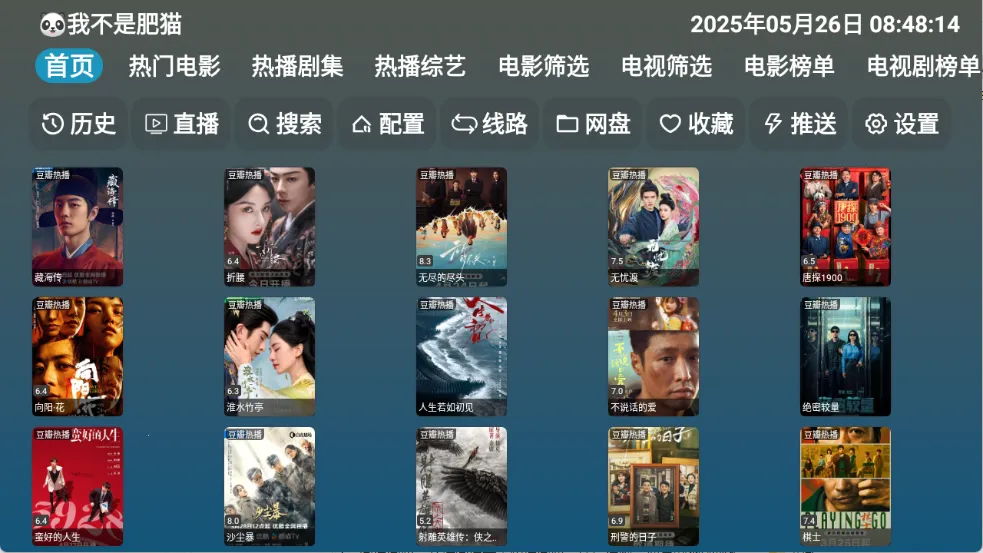Open the 推送 push feature
Image resolution: width=983 pixels, height=553 pixels.
click(799, 124)
